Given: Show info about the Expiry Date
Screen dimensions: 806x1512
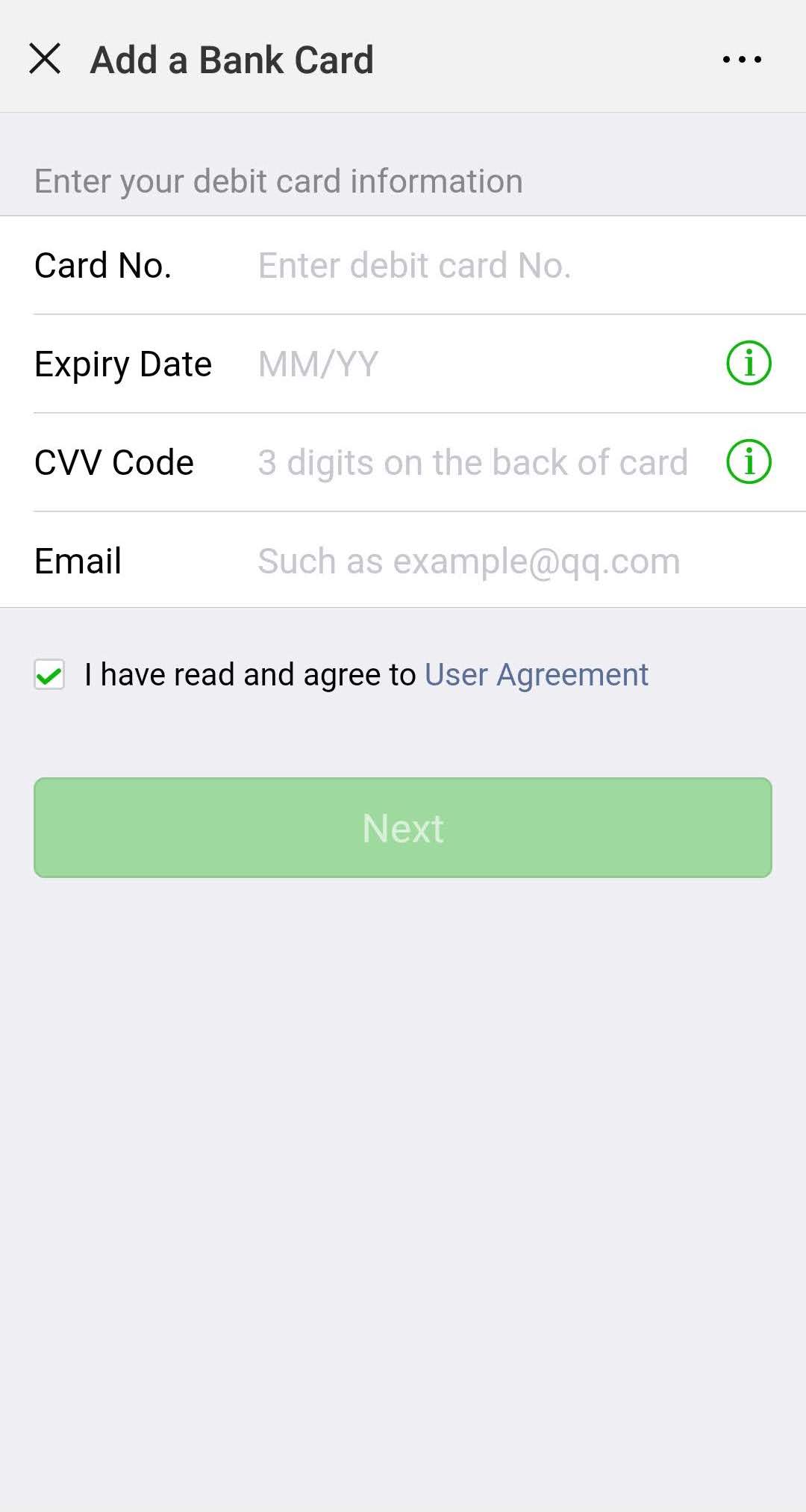Looking at the screenshot, I should (749, 364).
